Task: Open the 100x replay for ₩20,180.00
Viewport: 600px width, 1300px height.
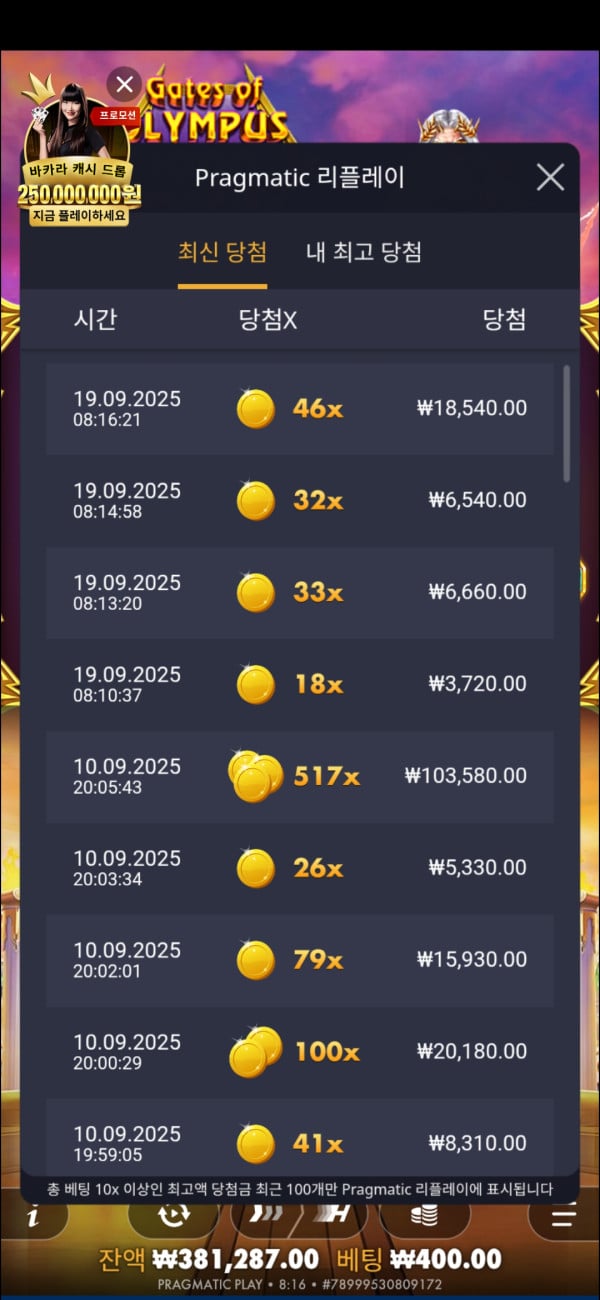Action: pyautogui.click(x=300, y=1052)
